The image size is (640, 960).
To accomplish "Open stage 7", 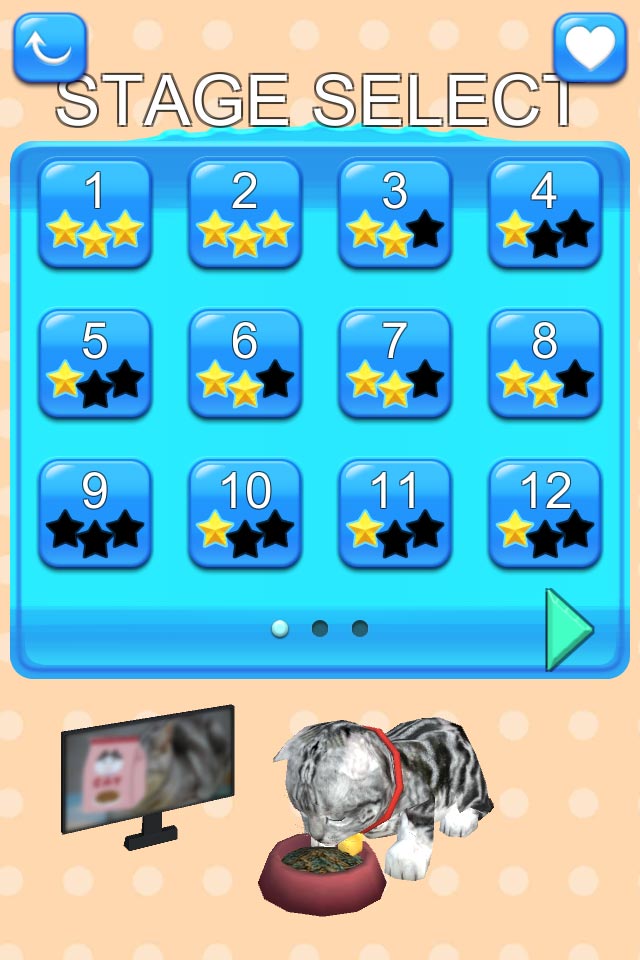I will pos(395,363).
